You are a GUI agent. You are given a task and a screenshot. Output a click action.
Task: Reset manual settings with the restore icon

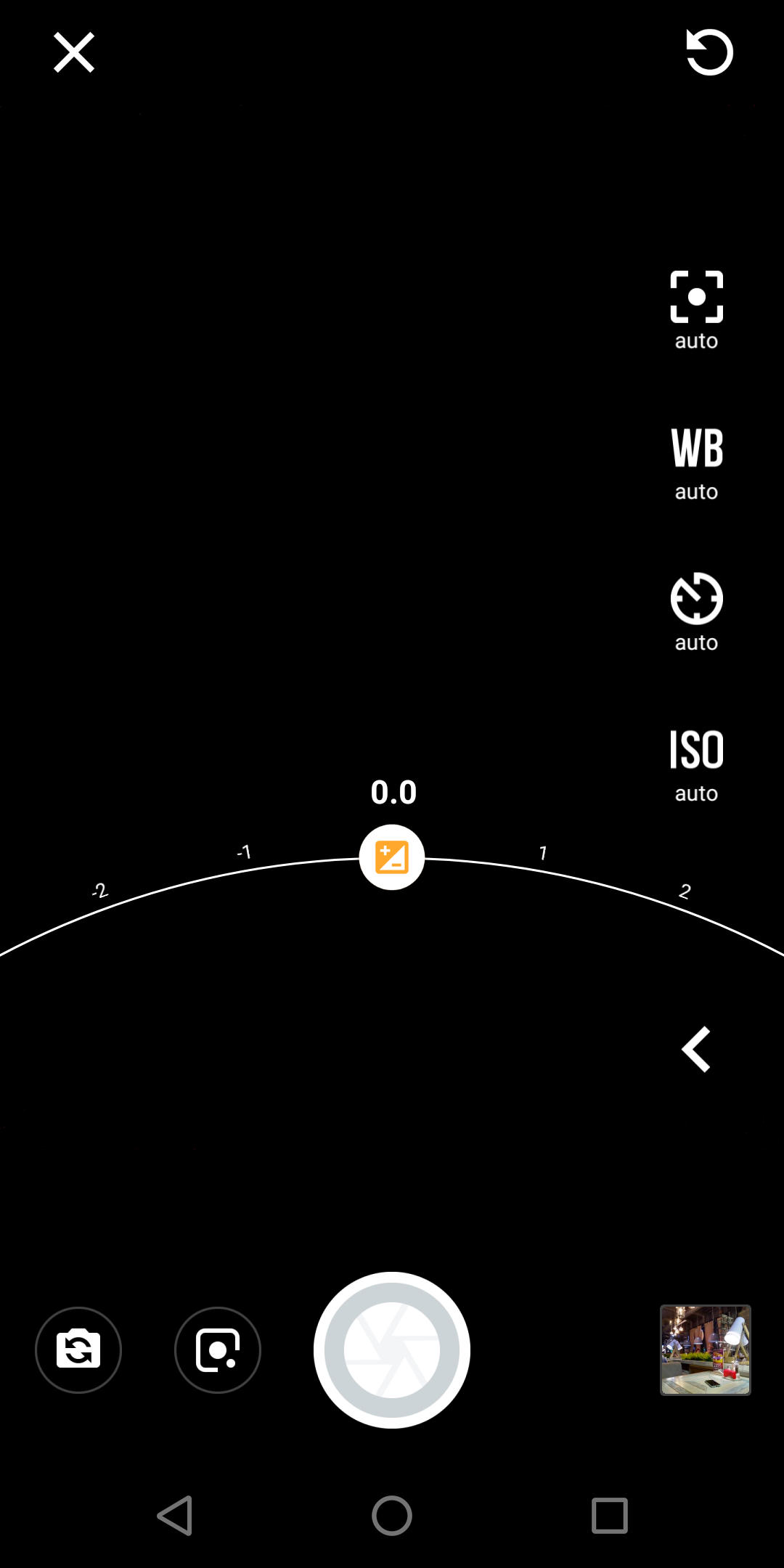pyautogui.click(x=709, y=52)
